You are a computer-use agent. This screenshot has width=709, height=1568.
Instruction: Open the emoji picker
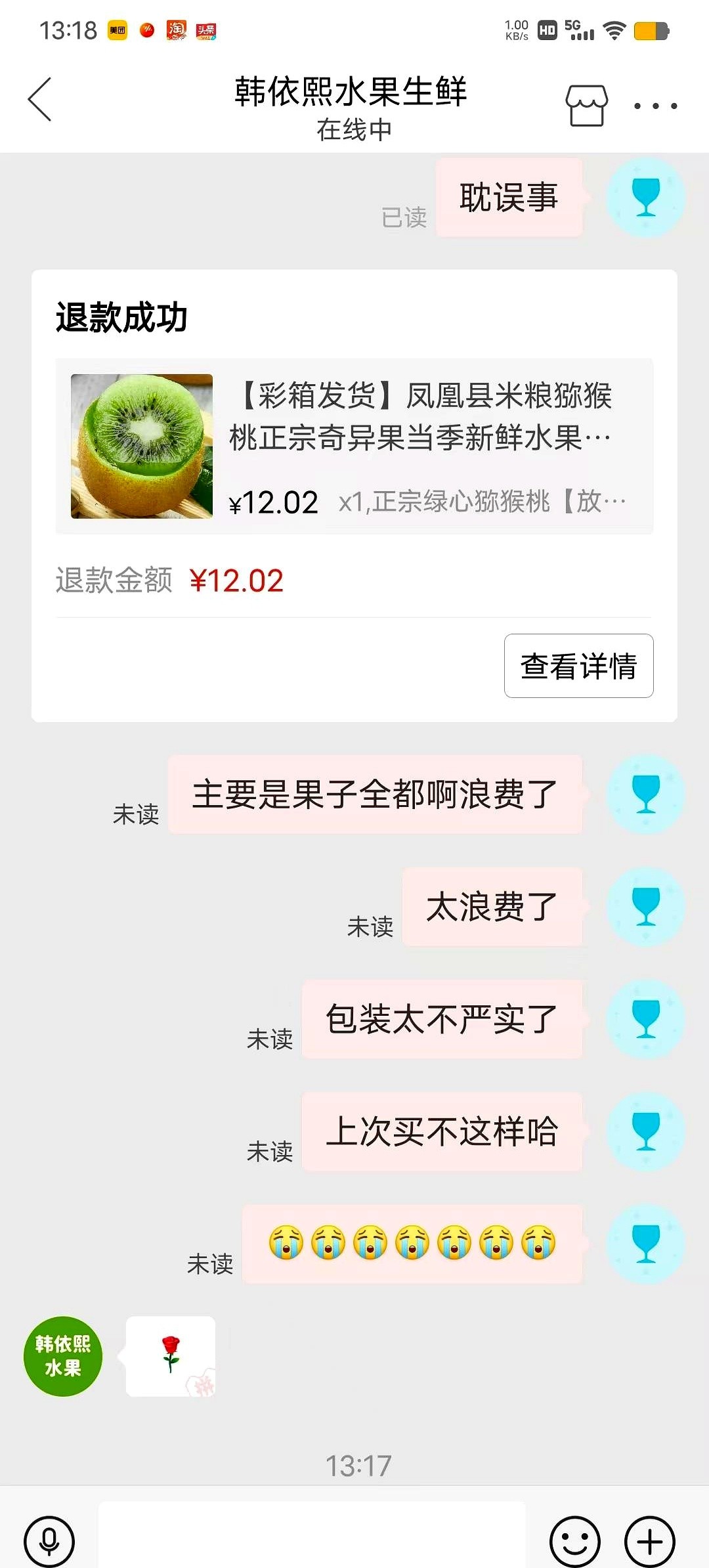[575, 1540]
